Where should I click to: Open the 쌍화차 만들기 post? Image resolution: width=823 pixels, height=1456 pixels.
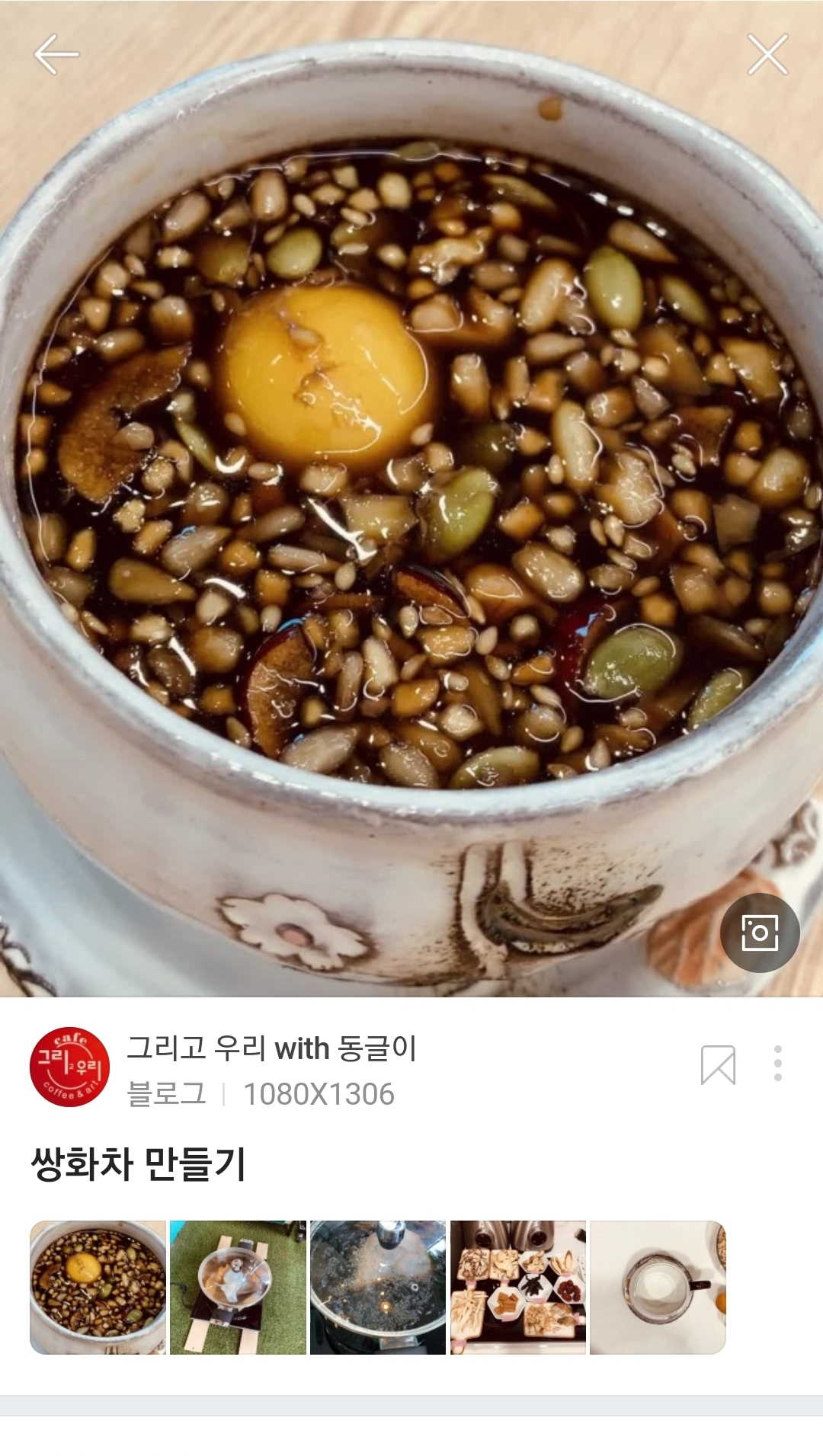click(138, 1164)
